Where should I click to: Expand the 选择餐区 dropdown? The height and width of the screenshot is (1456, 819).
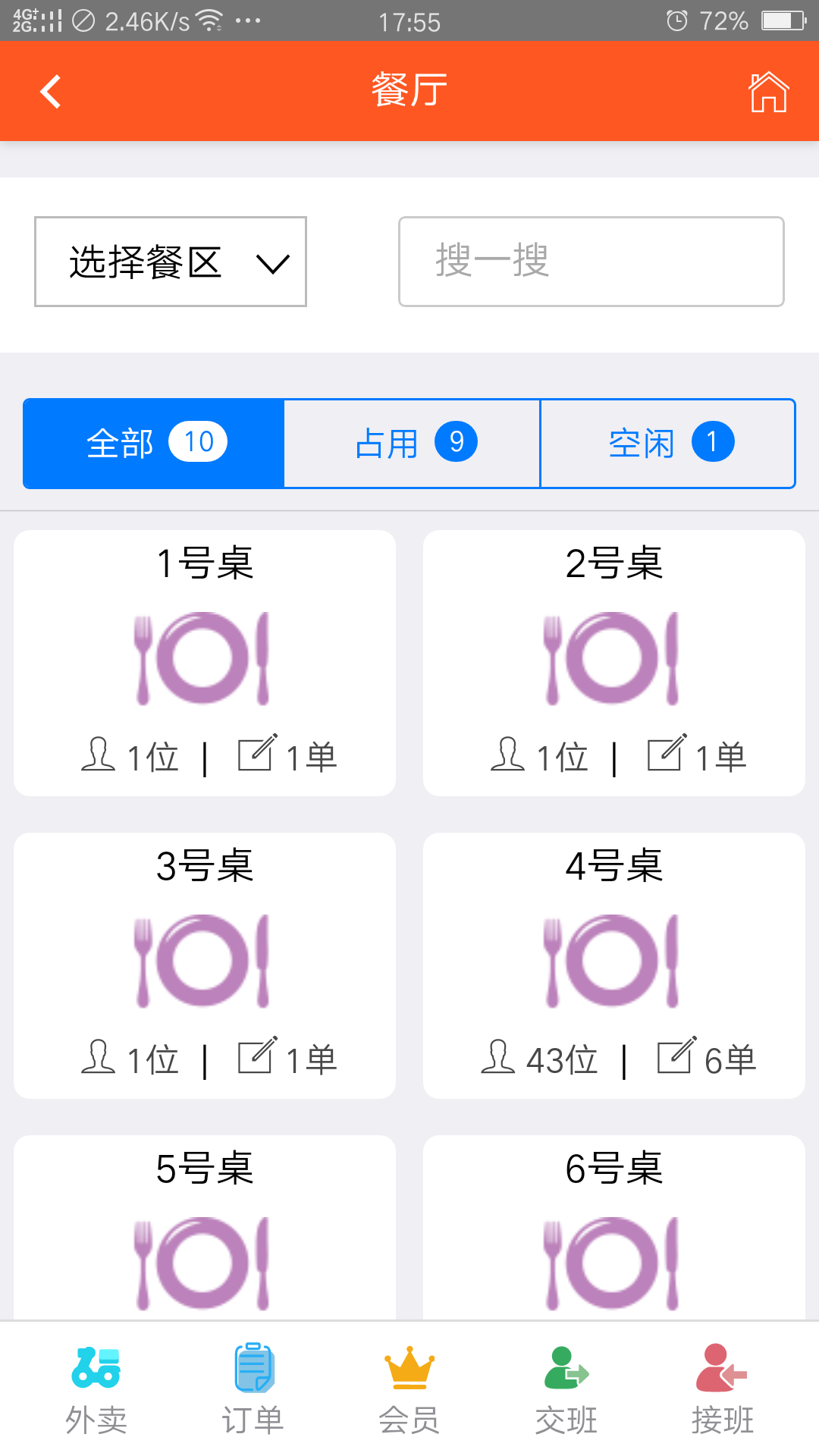click(171, 262)
